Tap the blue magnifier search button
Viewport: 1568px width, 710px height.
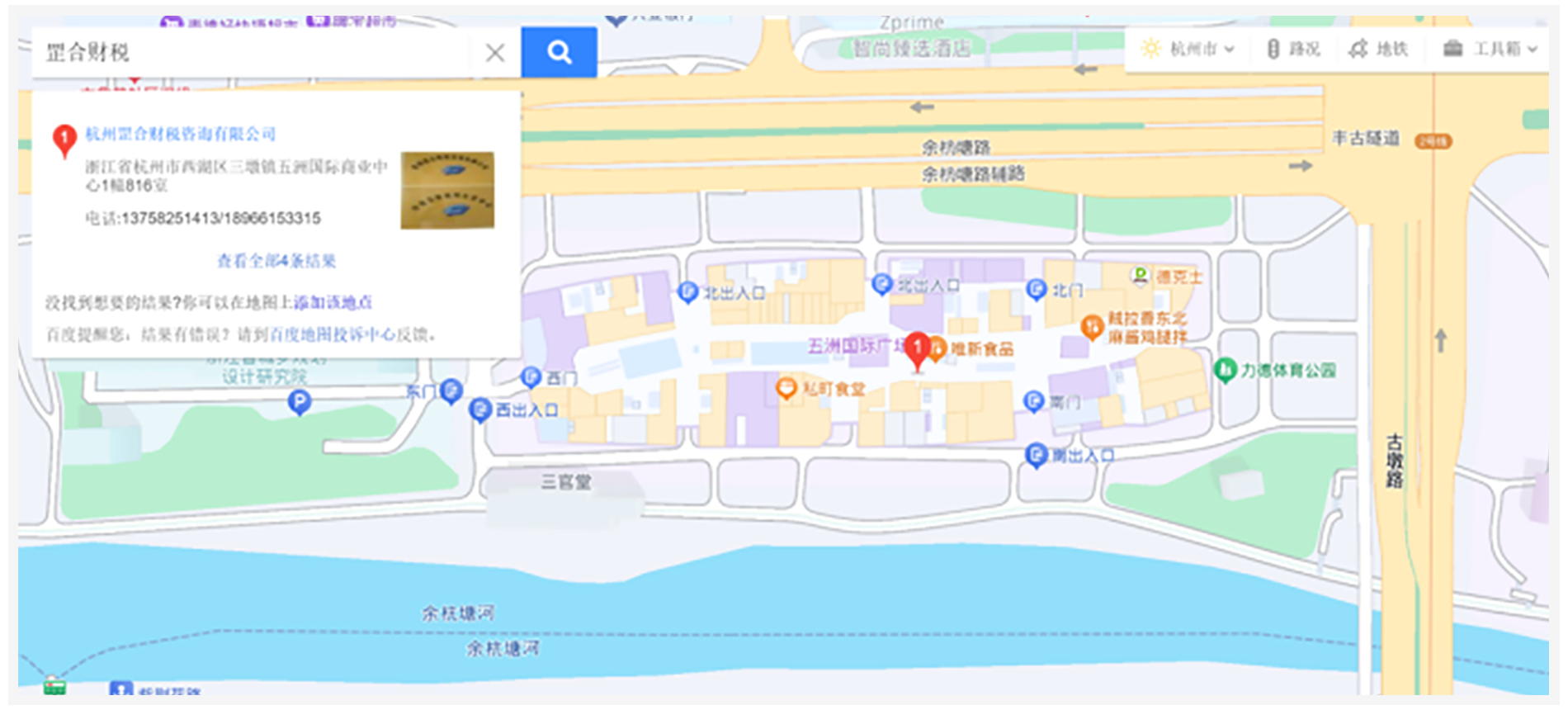click(x=559, y=53)
